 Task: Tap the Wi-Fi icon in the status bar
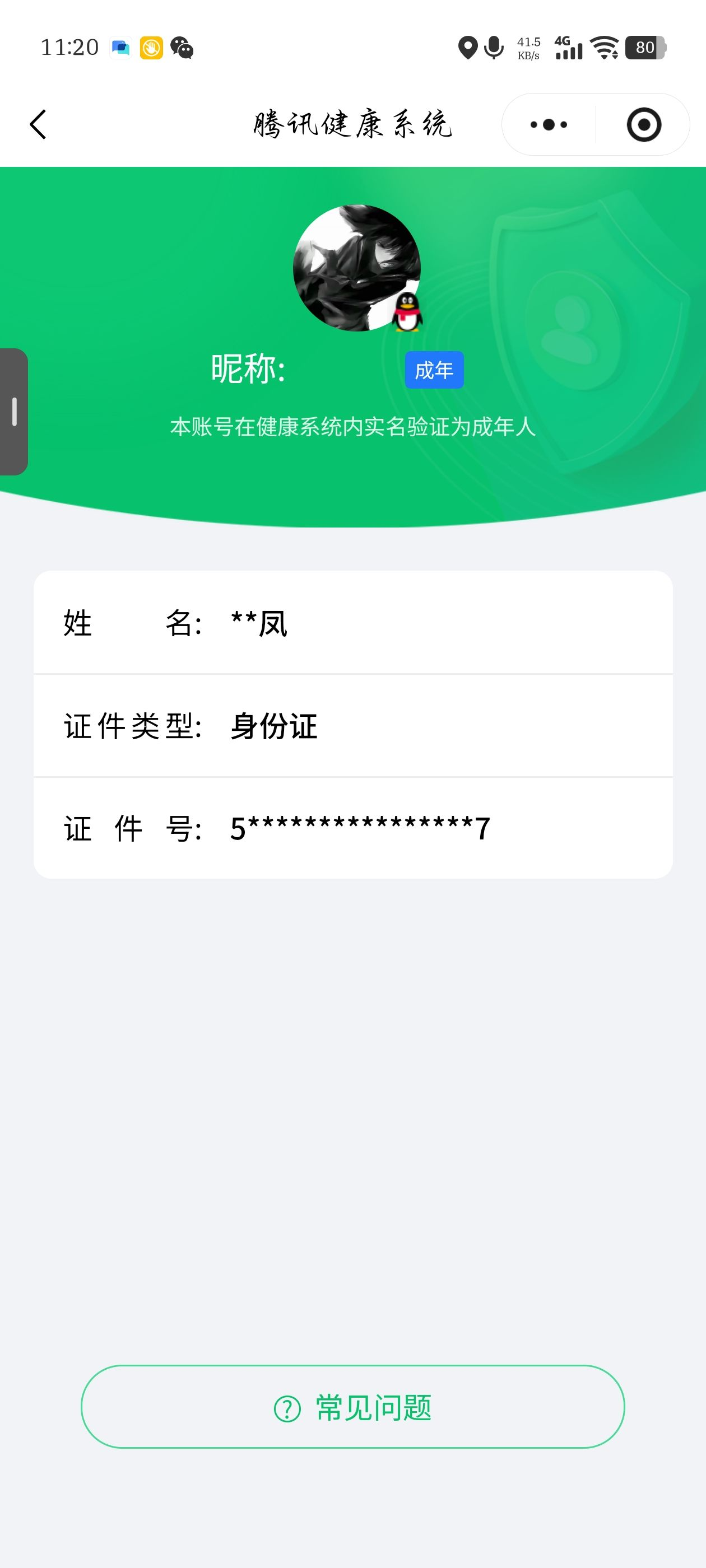click(604, 47)
